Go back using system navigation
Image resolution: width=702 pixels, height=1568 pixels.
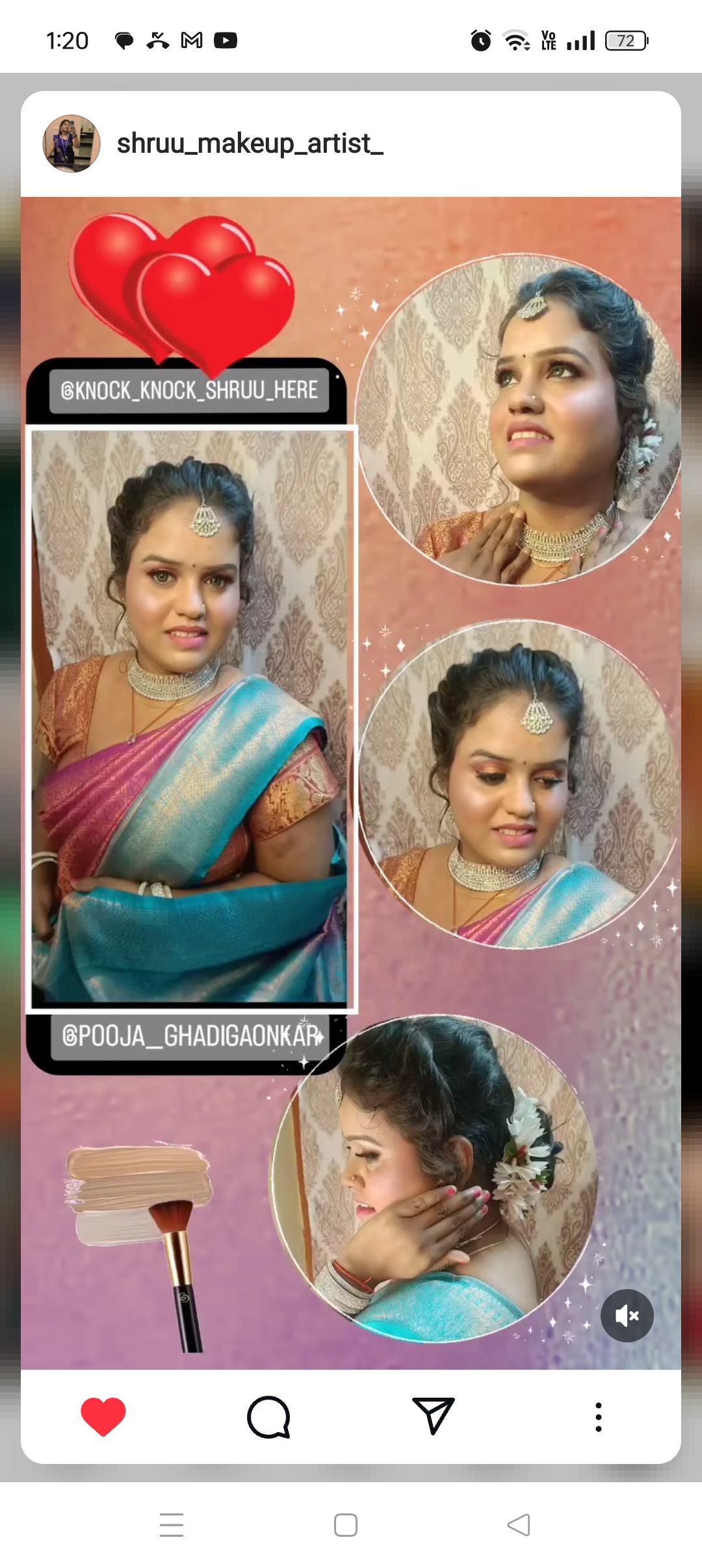519,1524
